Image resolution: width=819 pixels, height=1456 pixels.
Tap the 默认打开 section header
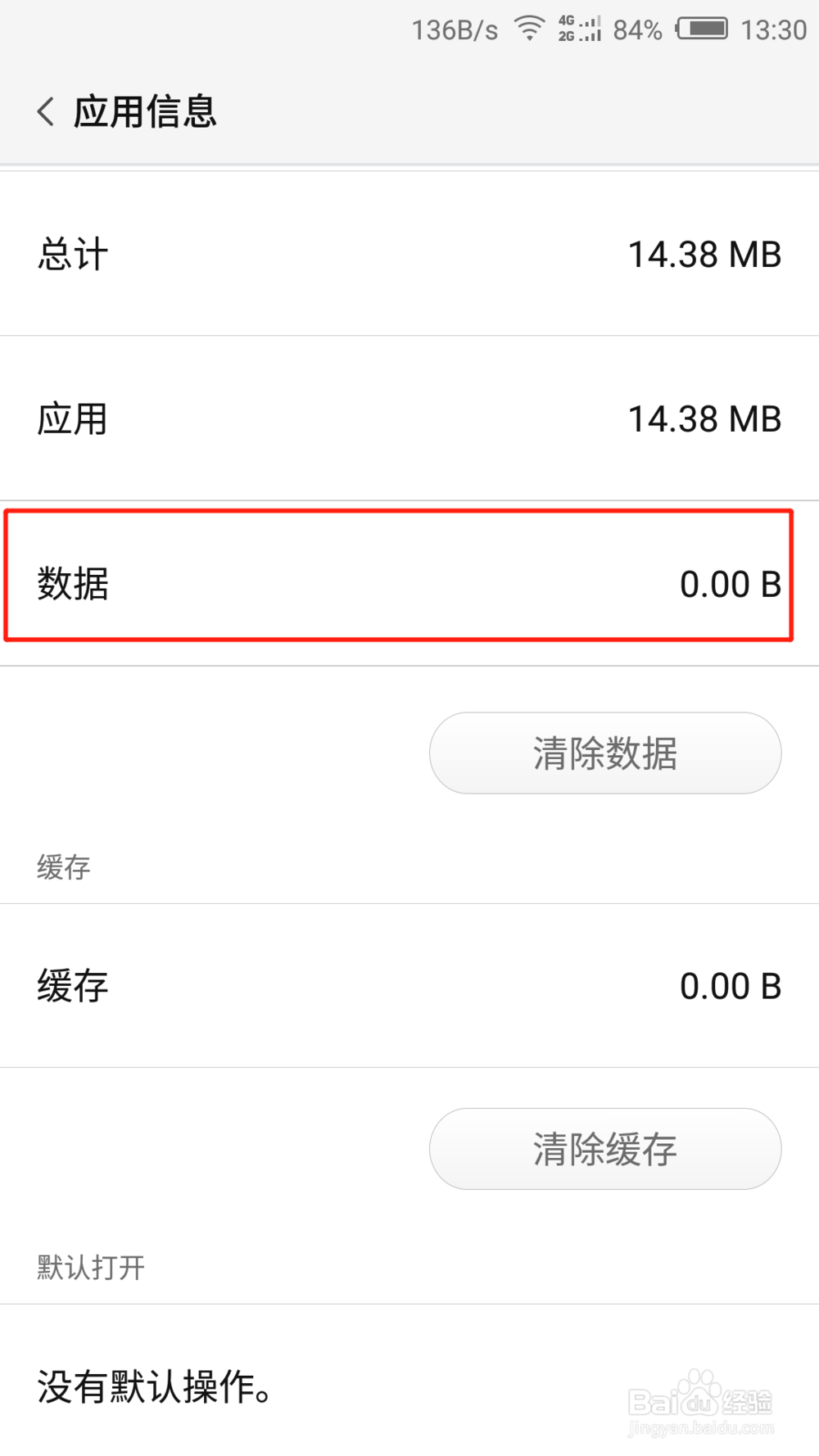tap(90, 1267)
